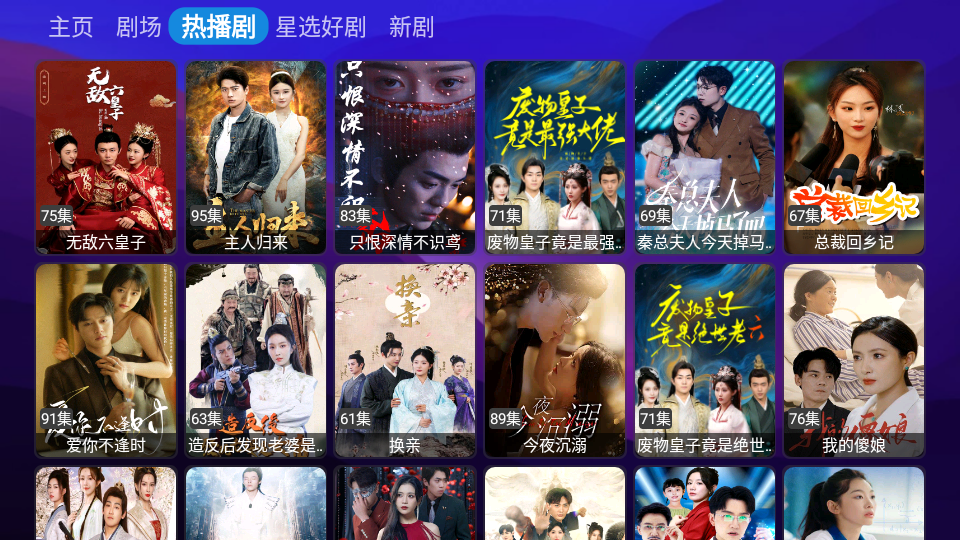Play 只恨深情不识鸢 series
The height and width of the screenshot is (540, 960).
pyautogui.click(x=405, y=157)
